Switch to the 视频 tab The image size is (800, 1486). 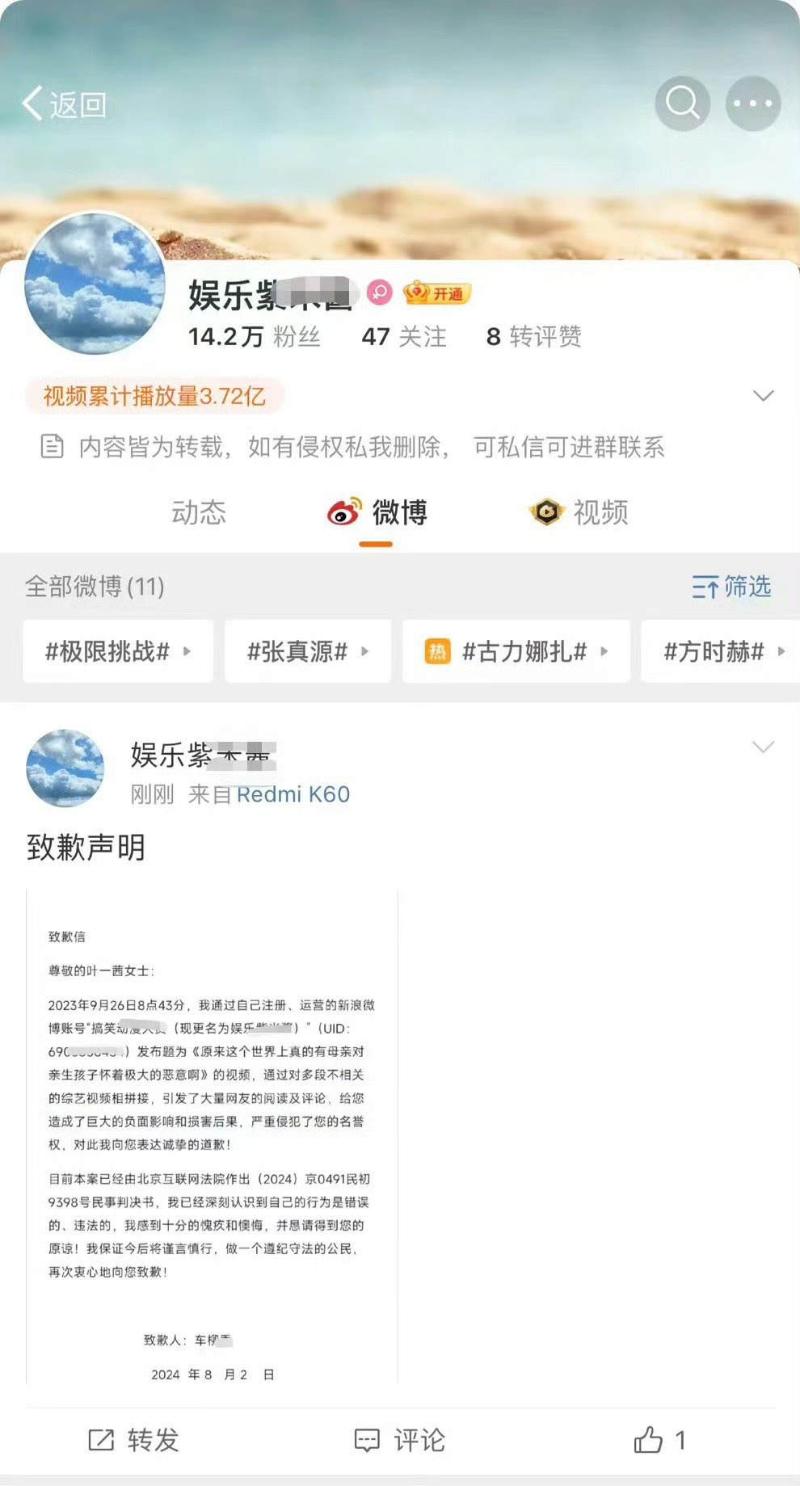click(579, 513)
